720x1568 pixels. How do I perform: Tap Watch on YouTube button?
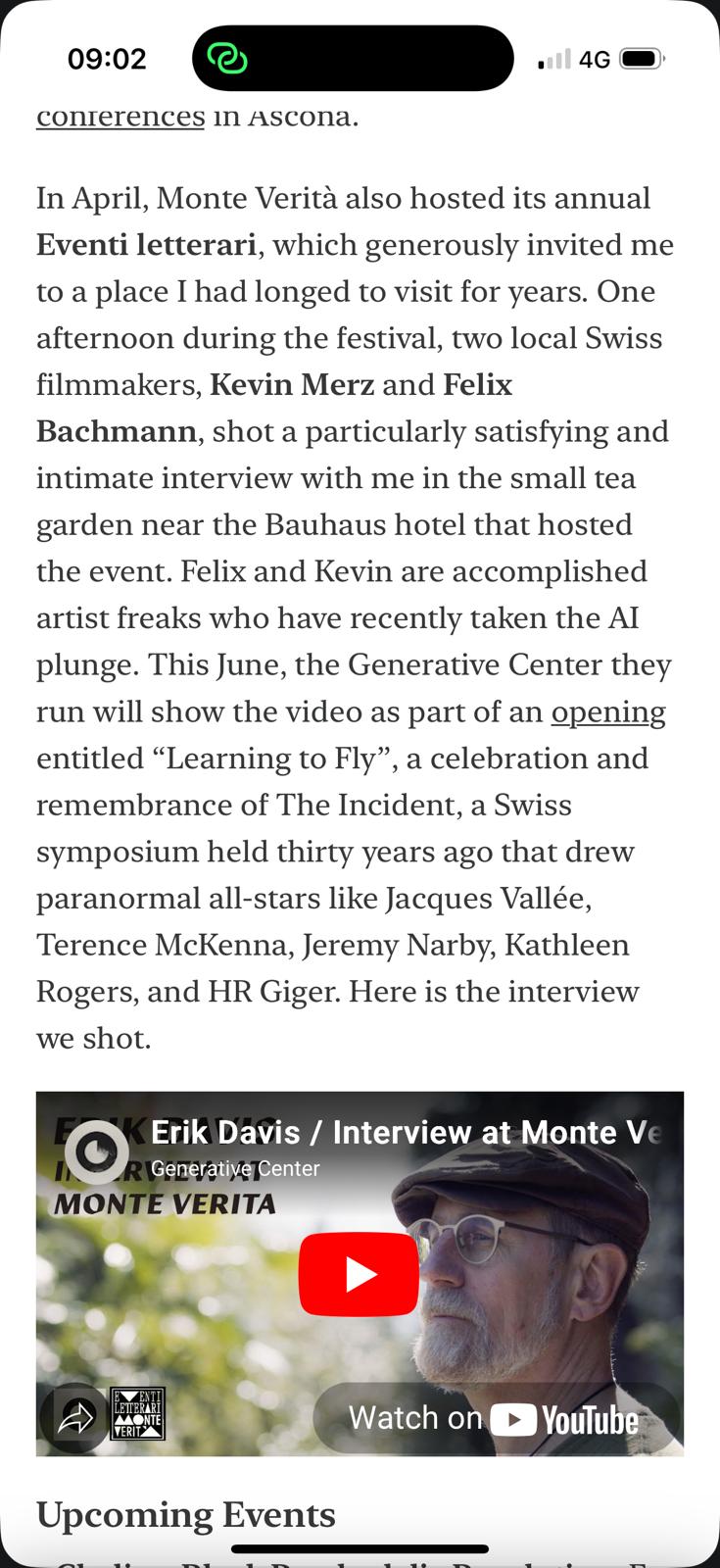495,1418
